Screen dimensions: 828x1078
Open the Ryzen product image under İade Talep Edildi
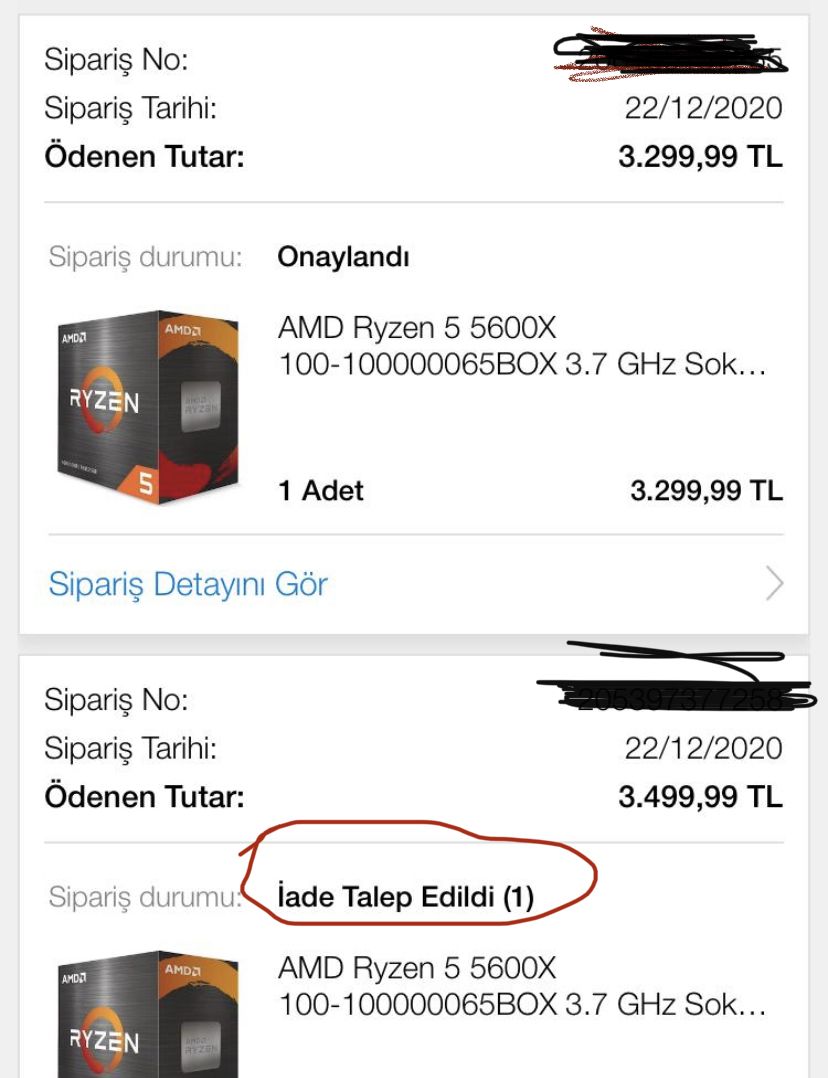point(148,1015)
